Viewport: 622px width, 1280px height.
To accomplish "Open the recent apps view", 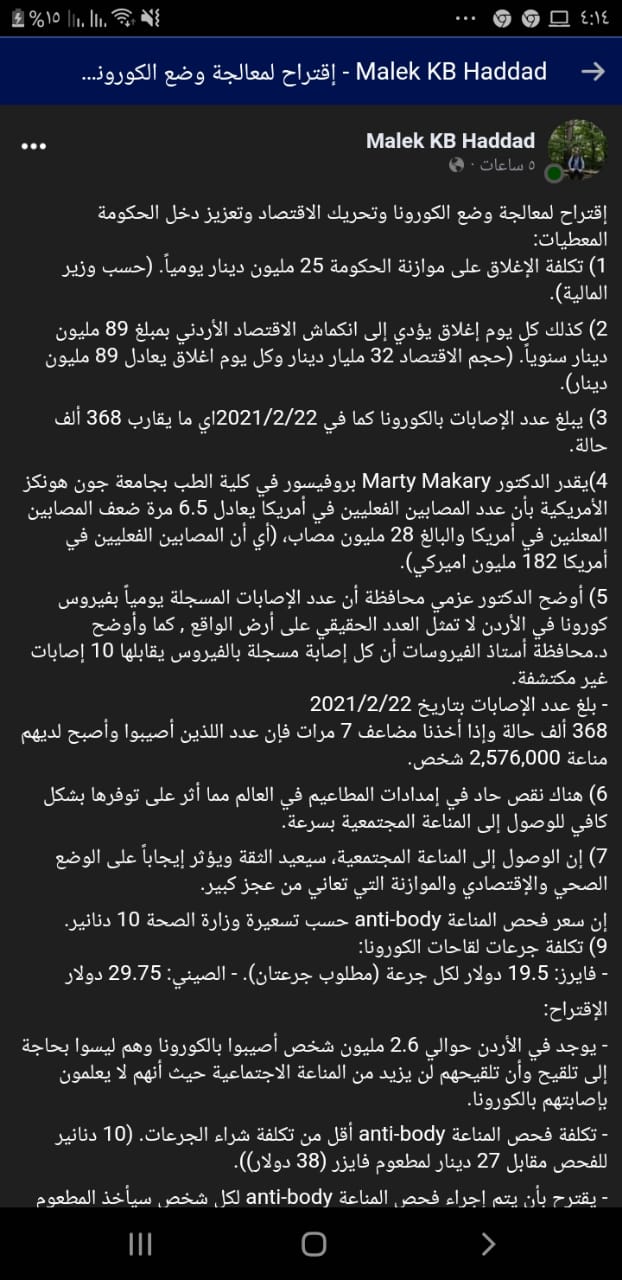I will point(141,1243).
